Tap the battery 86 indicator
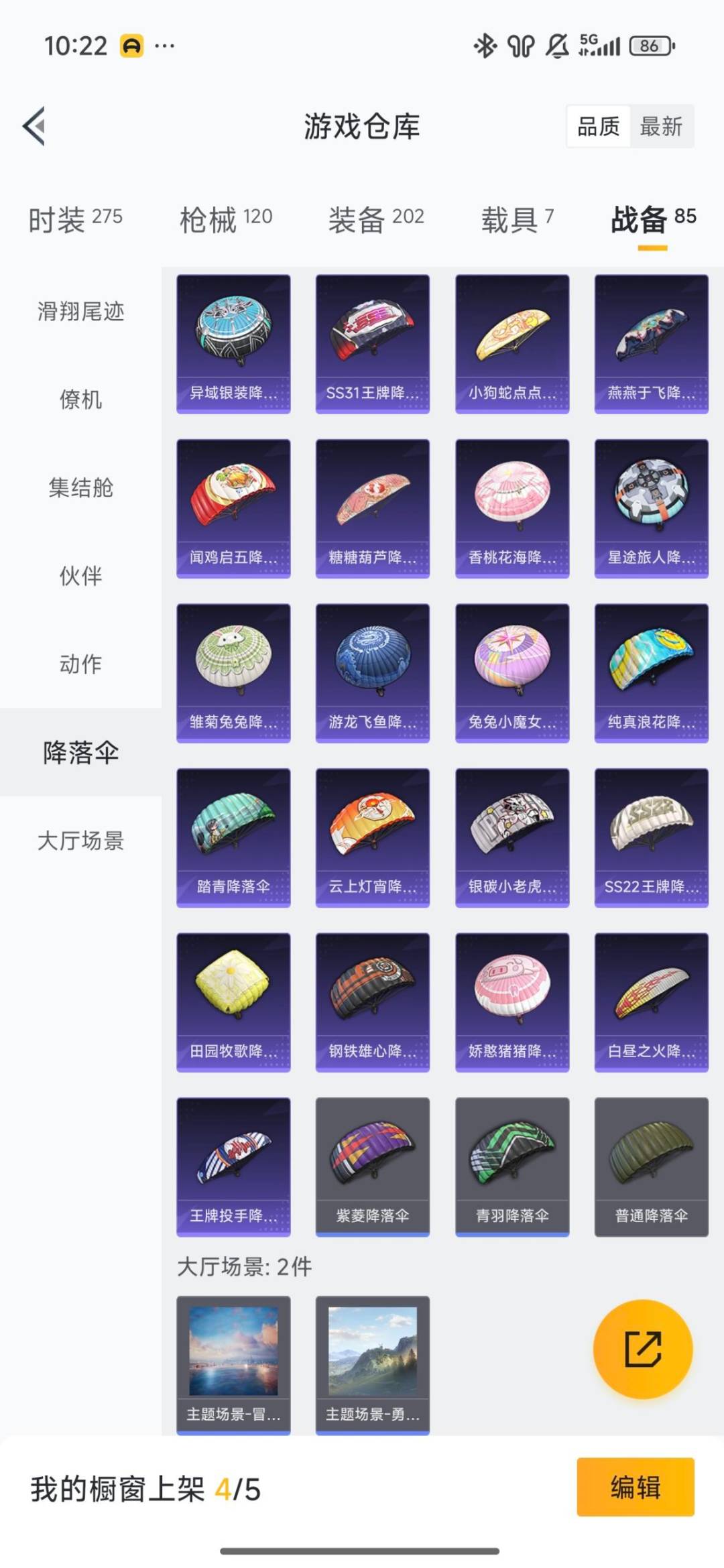The height and width of the screenshot is (1568, 724). 650,44
